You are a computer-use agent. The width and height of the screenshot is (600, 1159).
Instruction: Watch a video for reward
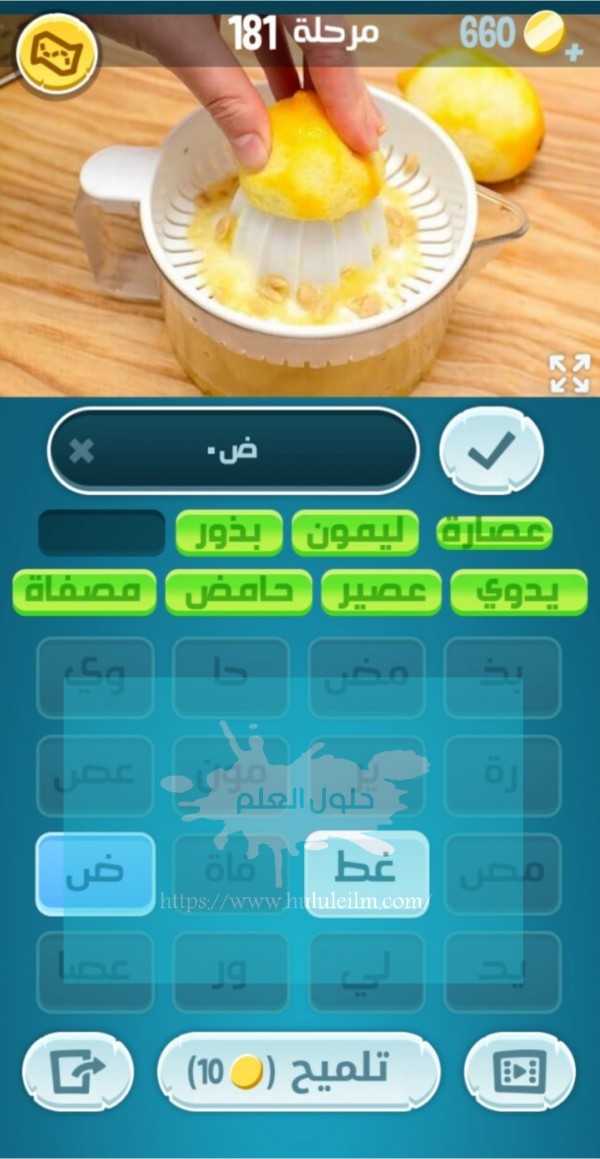point(519,1073)
